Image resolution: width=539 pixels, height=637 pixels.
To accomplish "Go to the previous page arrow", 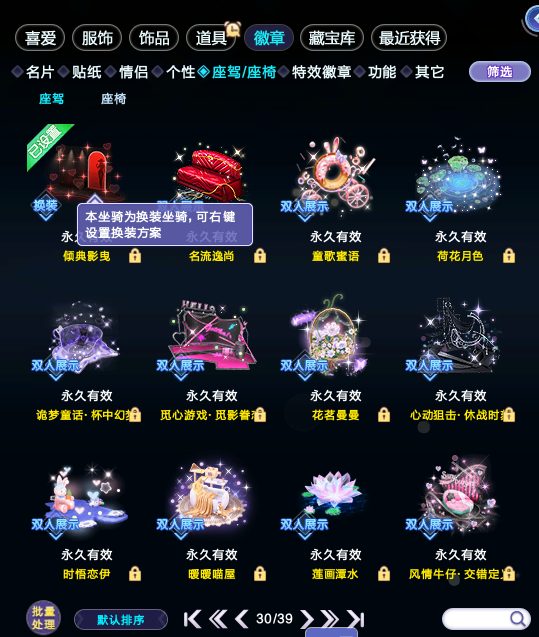I will coord(242,619).
